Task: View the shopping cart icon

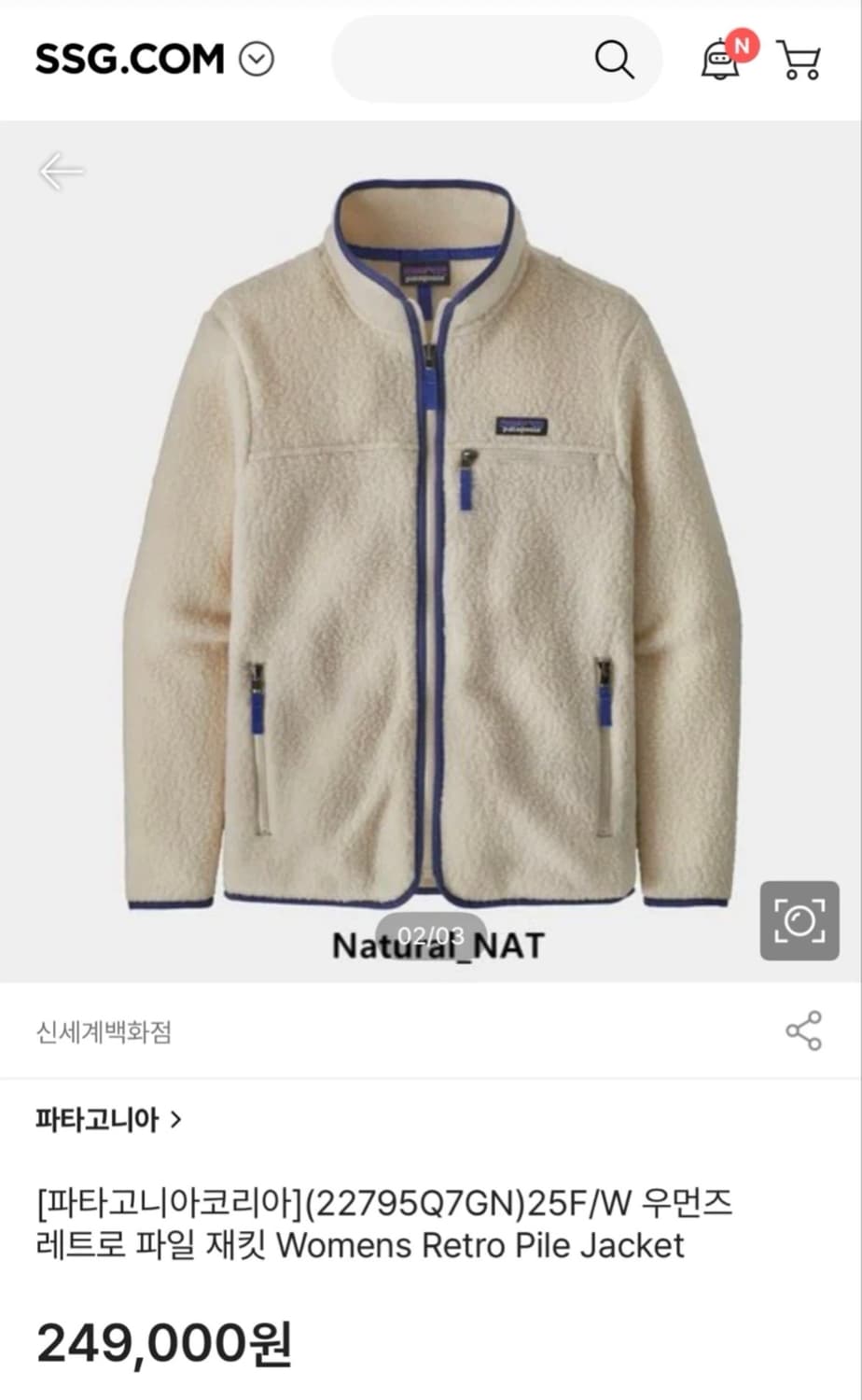Action: tap(800, 60)
